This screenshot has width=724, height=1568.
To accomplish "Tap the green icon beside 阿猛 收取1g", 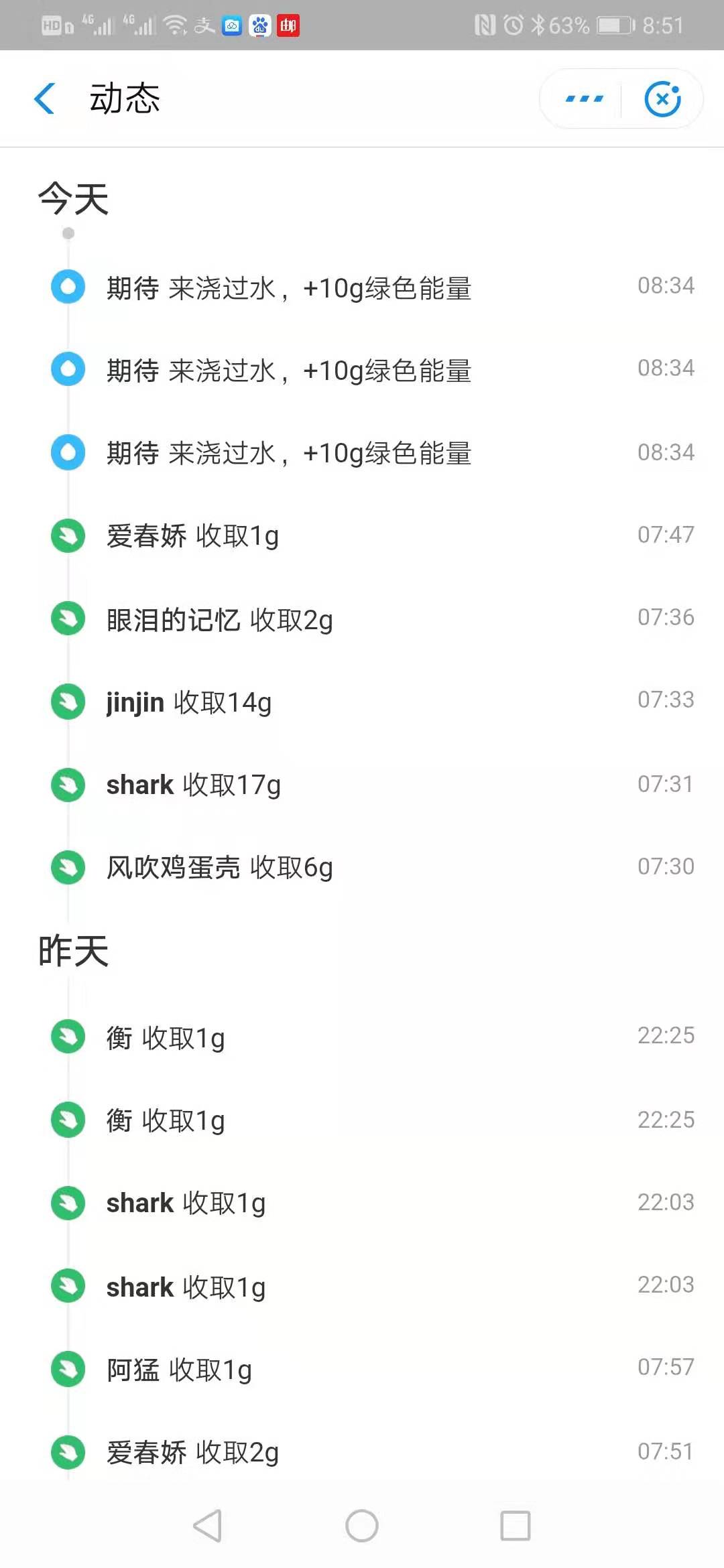I will [68, 1368].
